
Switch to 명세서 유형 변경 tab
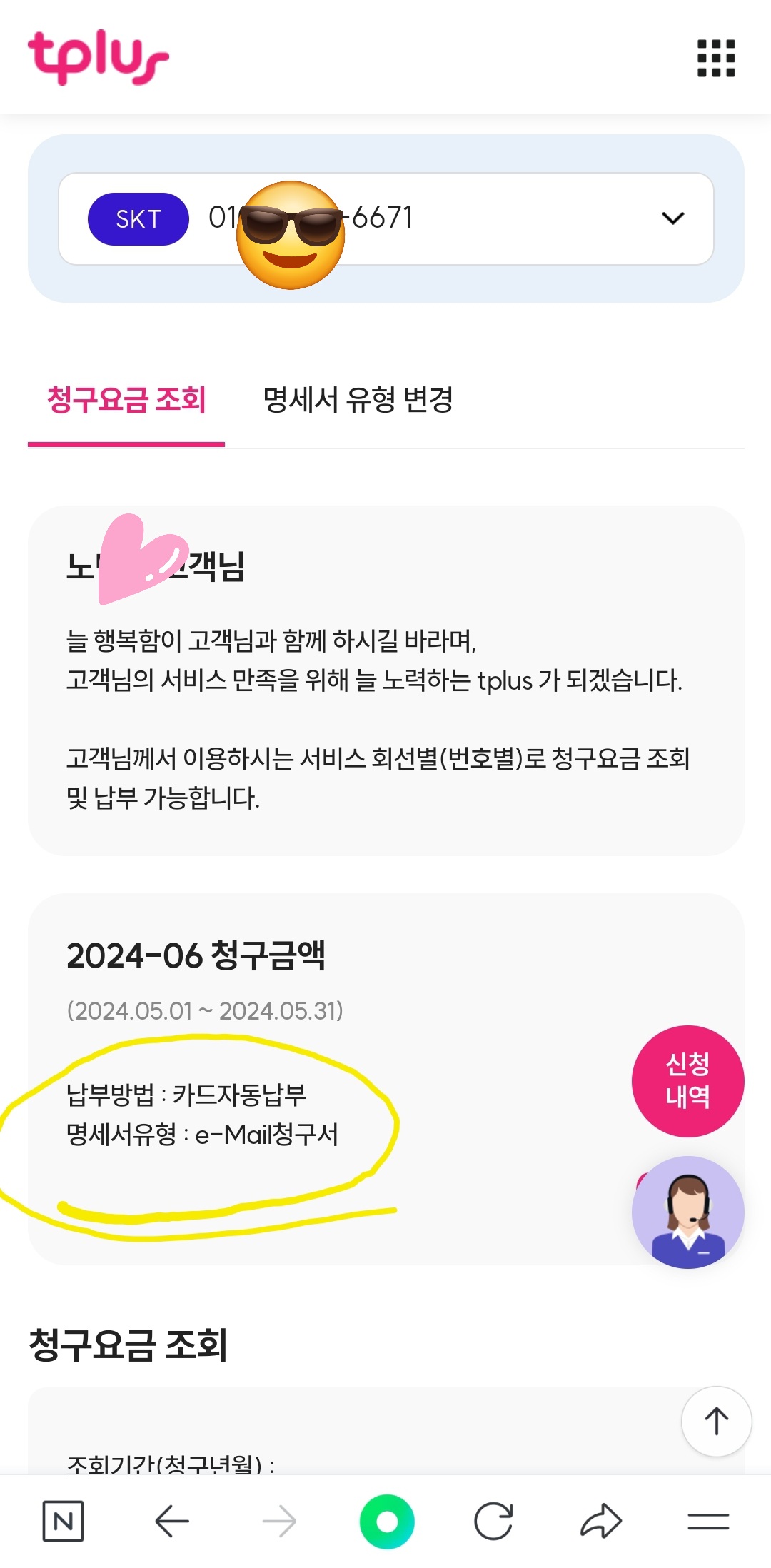click(358, 400)
